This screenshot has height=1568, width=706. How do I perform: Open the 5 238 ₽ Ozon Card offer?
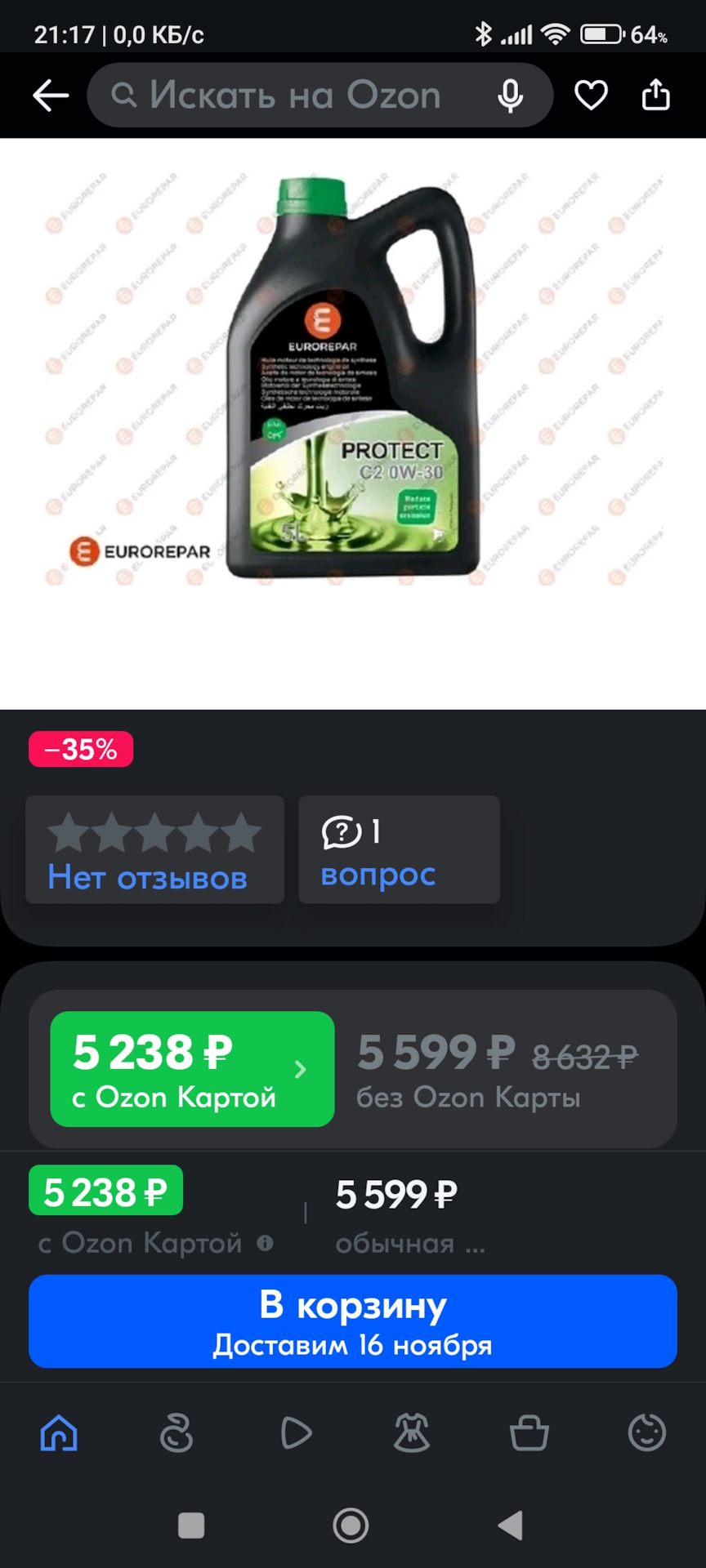[192, 1069]
